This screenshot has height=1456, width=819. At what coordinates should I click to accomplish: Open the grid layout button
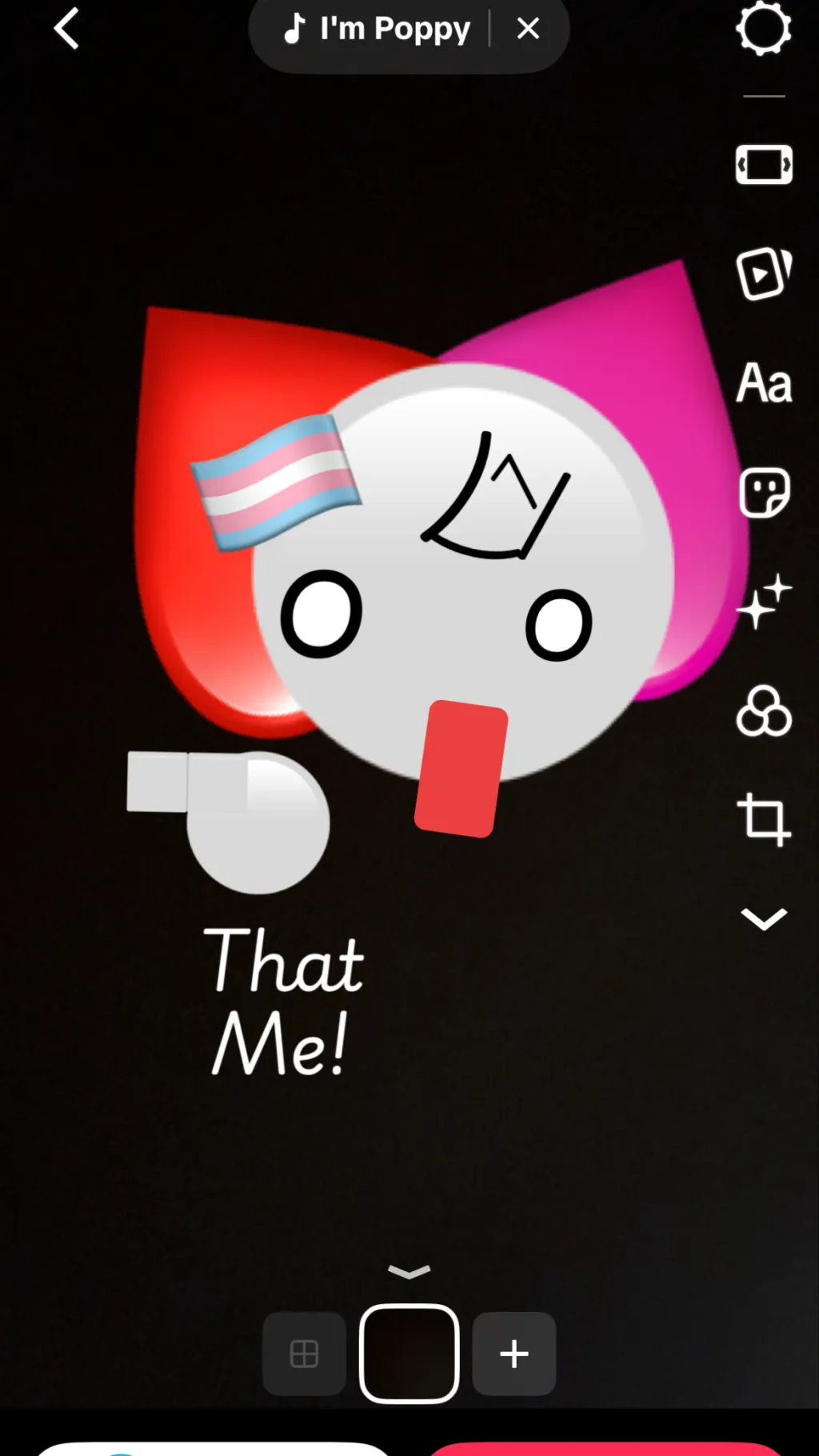pos(304,1354)
